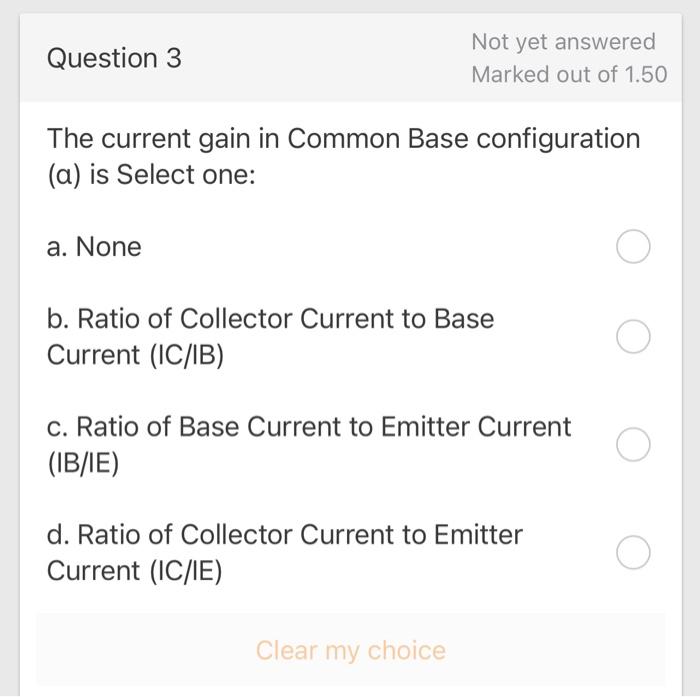Pick option c, Base to Emitter Current (IB/IE)

click(633, 444)
